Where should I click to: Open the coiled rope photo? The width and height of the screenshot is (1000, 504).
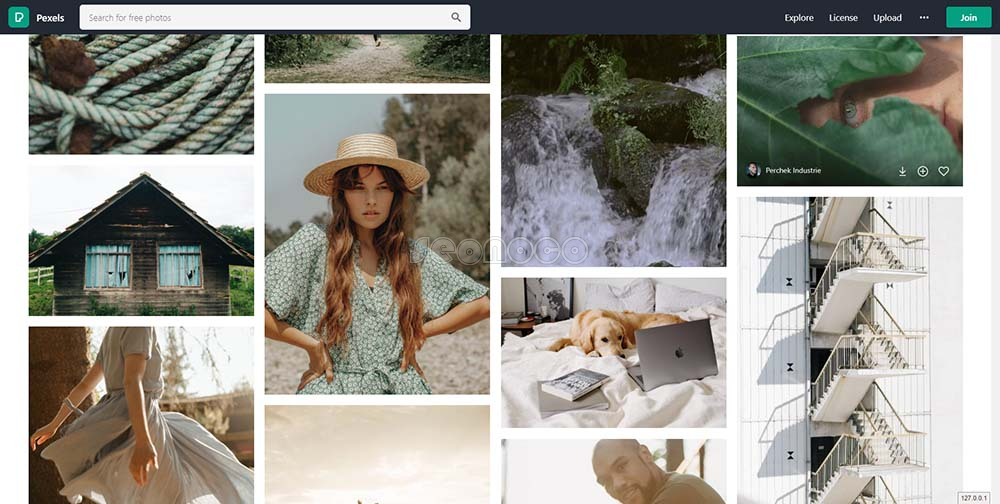pyautogui.click(x=141, y=95)
